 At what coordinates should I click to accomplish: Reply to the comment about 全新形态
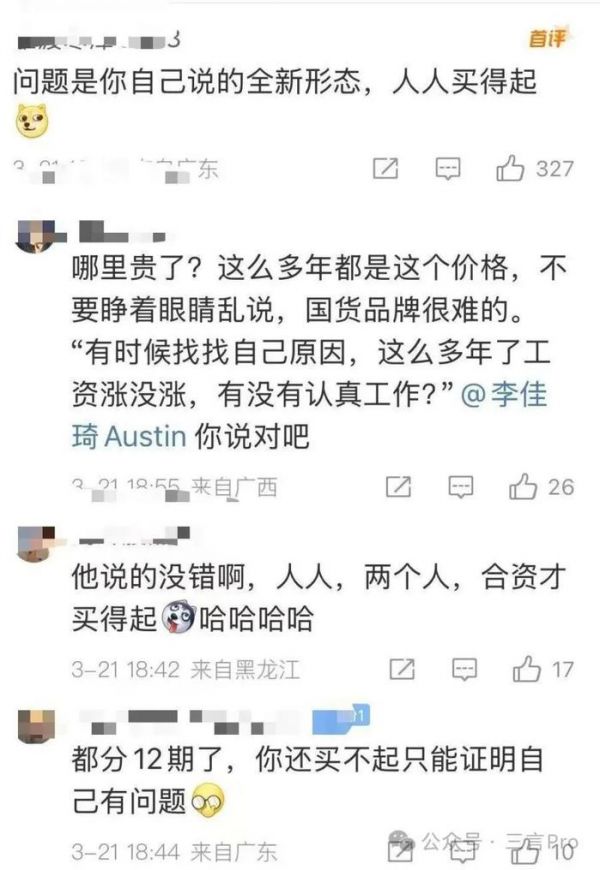tap(448, 168)
